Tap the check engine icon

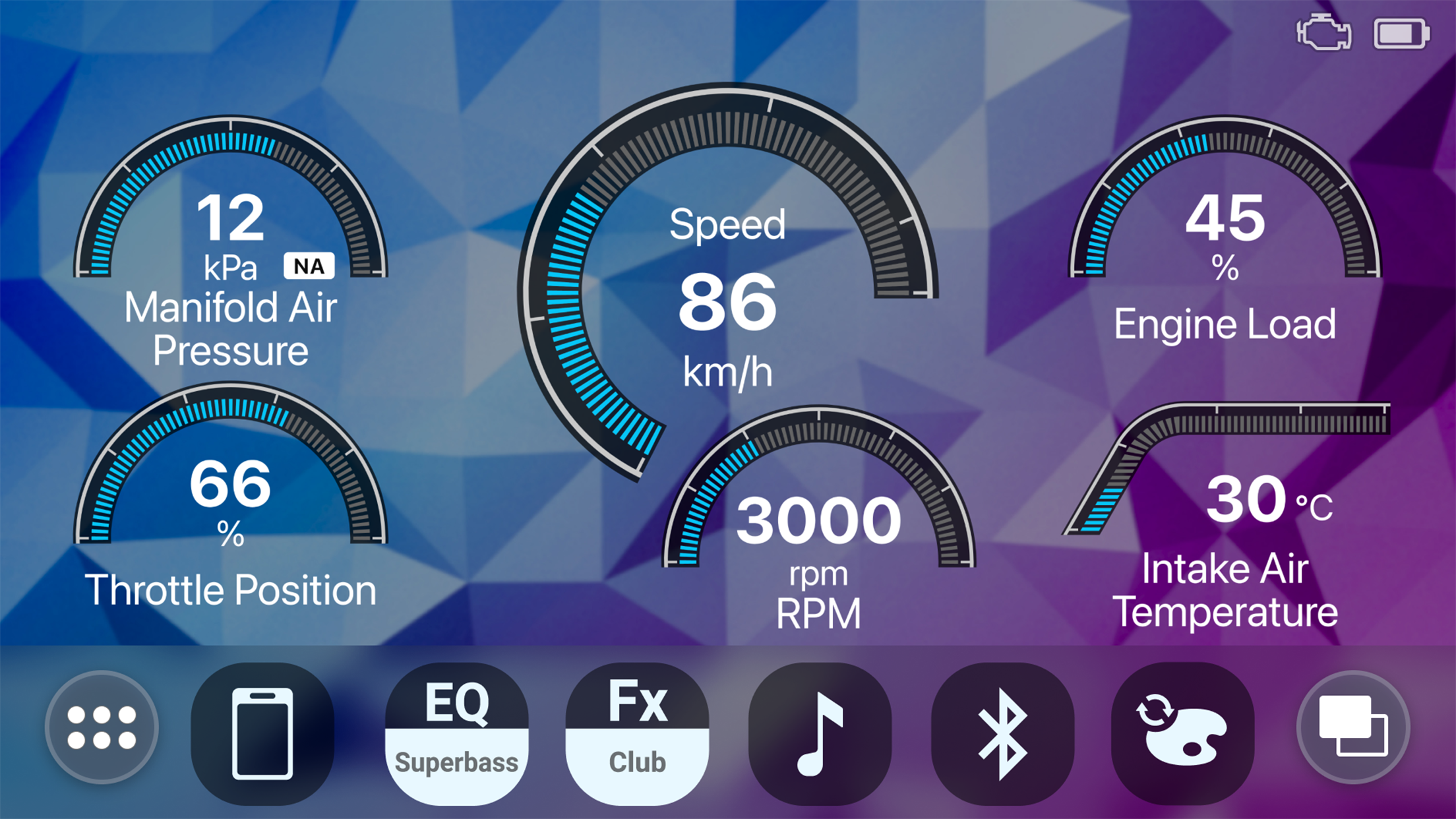point(1324,32)
